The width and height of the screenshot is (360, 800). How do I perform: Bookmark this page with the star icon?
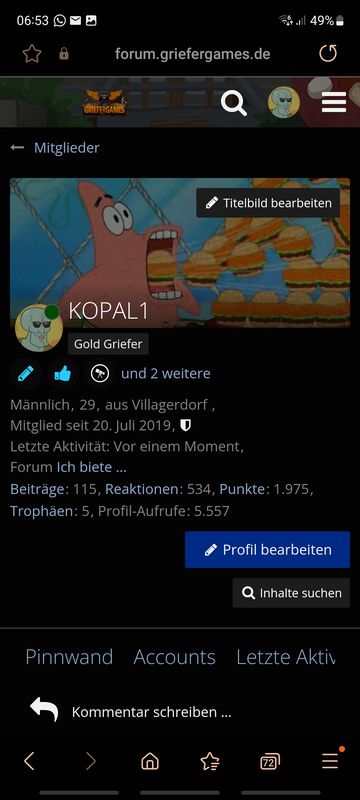[32, 54]
